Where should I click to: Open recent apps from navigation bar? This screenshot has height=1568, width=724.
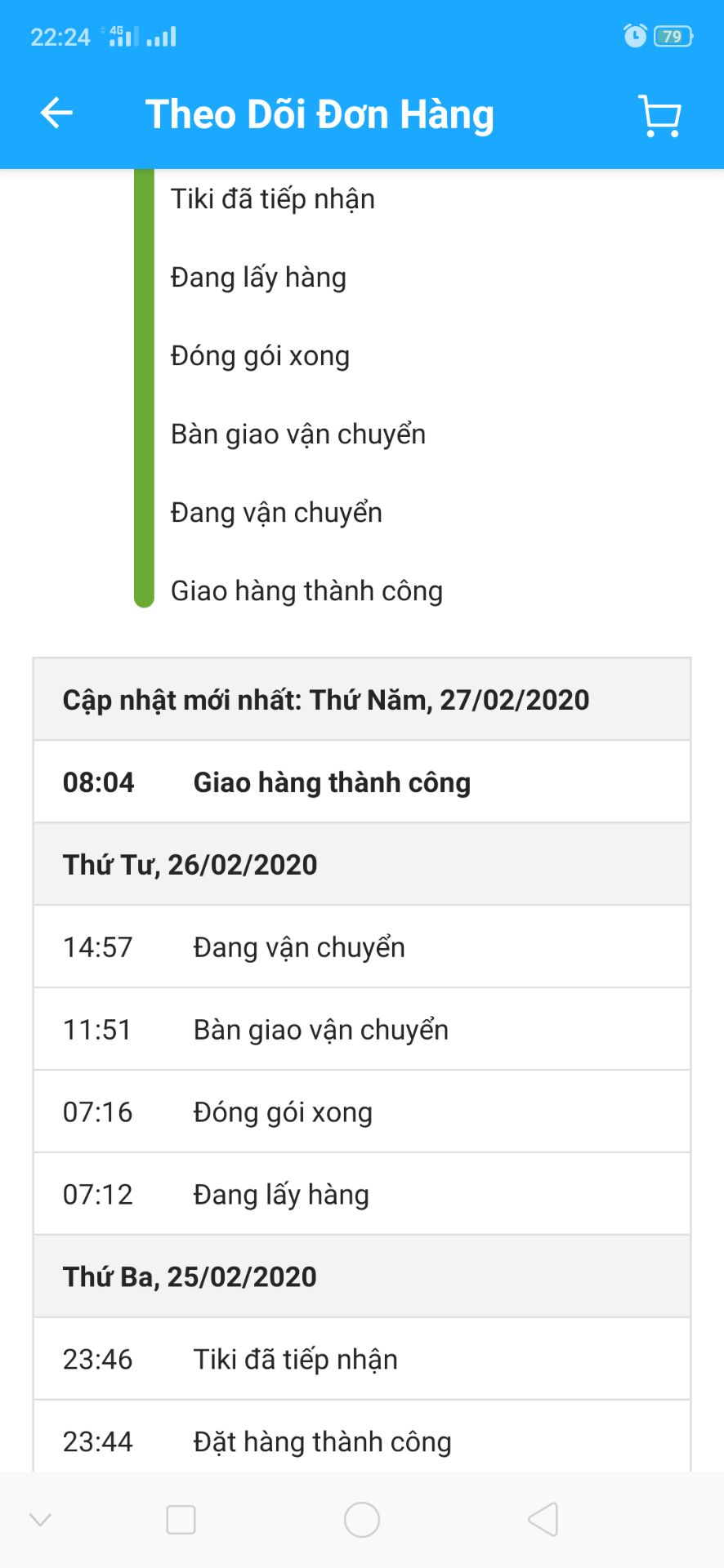pos(181,1520)
